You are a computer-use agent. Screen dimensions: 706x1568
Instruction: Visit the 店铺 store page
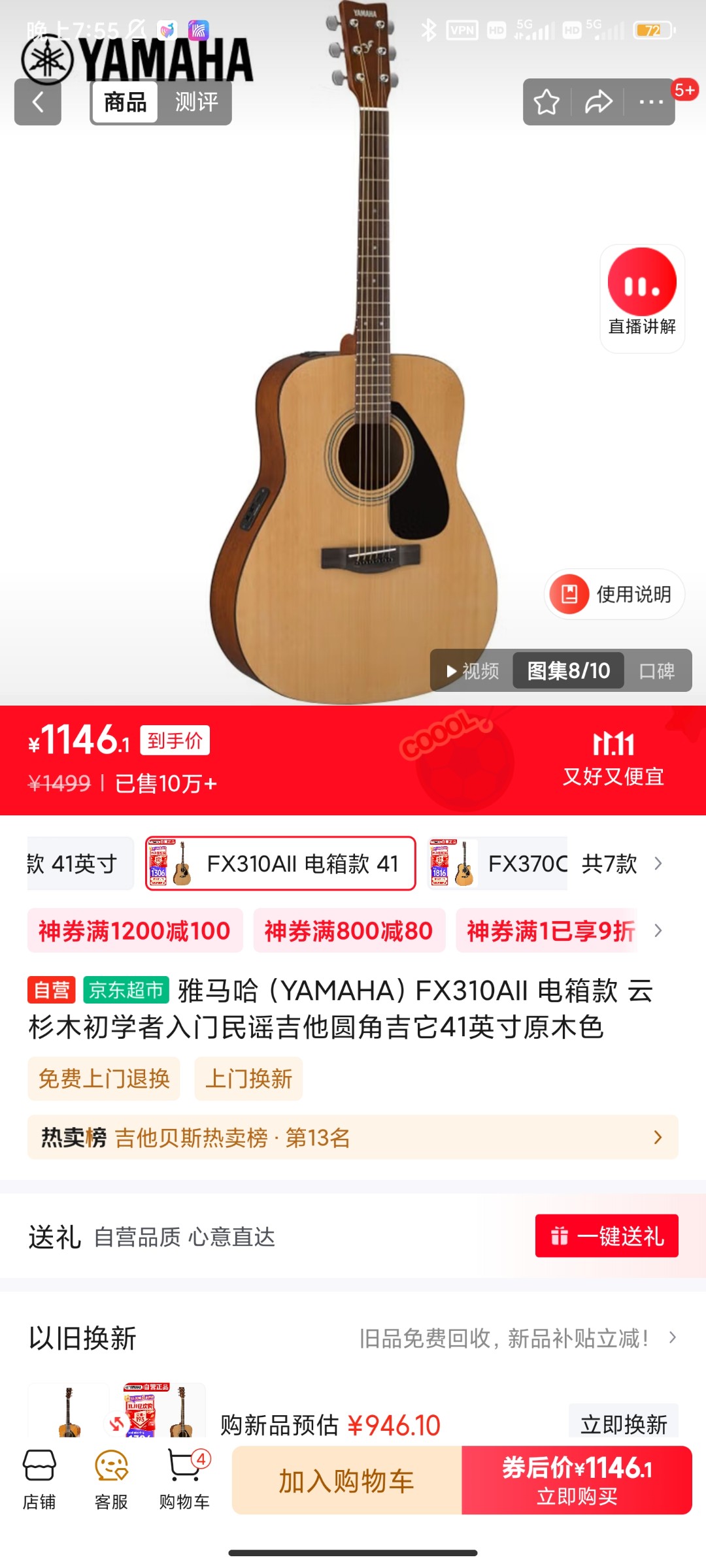[39, 1480]
